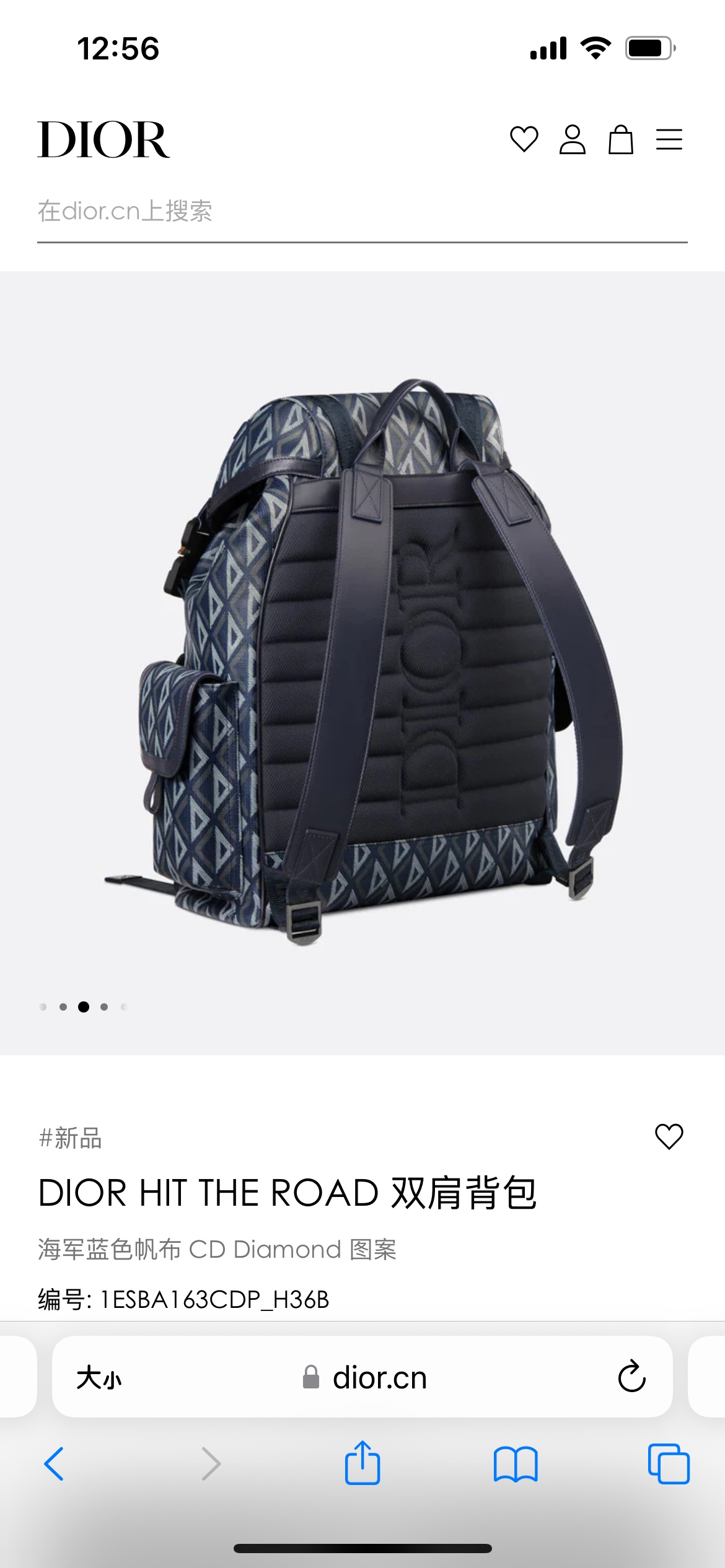725x1568 pixels.
Task: Show open Safari tabs
Action: click(x=669, y=1464)
